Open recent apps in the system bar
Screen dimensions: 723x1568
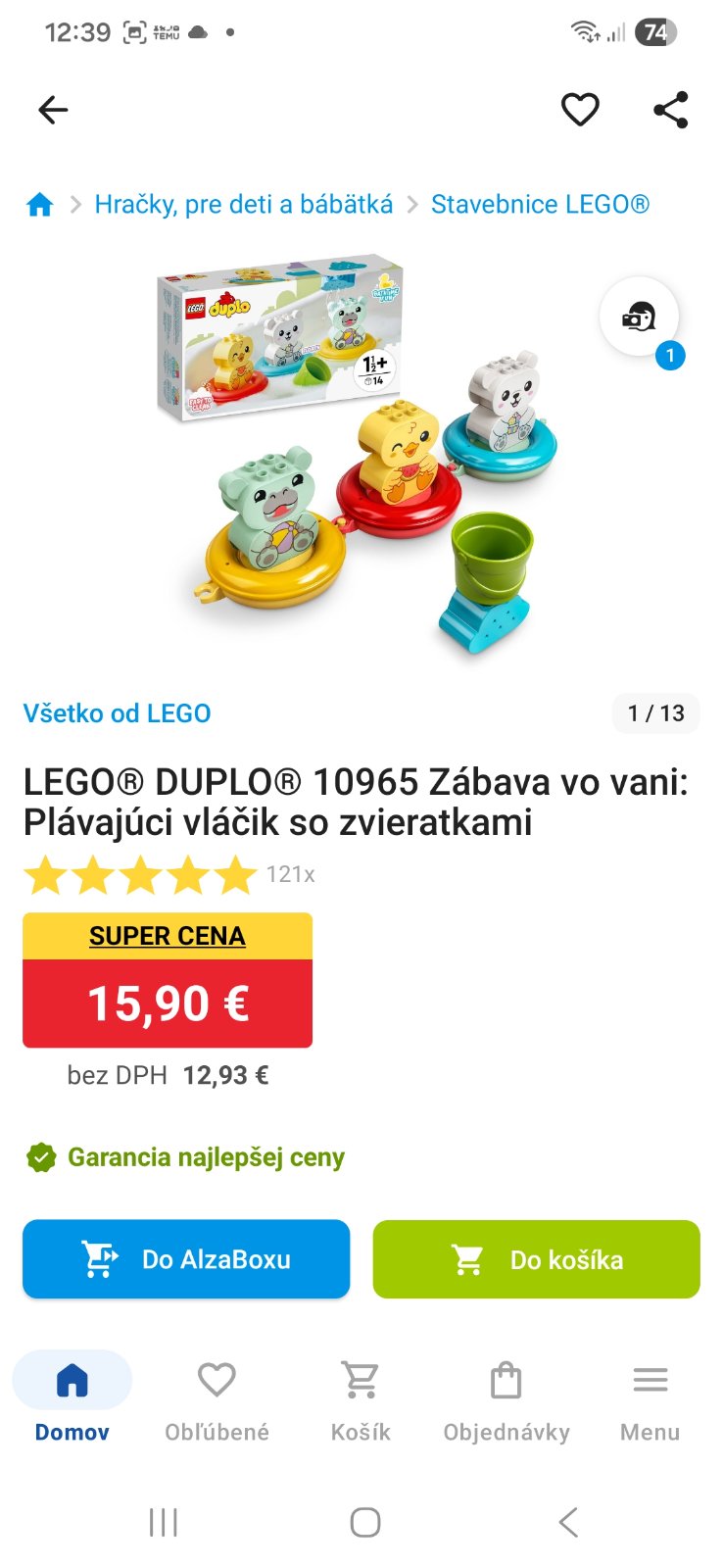[164, 1522]
